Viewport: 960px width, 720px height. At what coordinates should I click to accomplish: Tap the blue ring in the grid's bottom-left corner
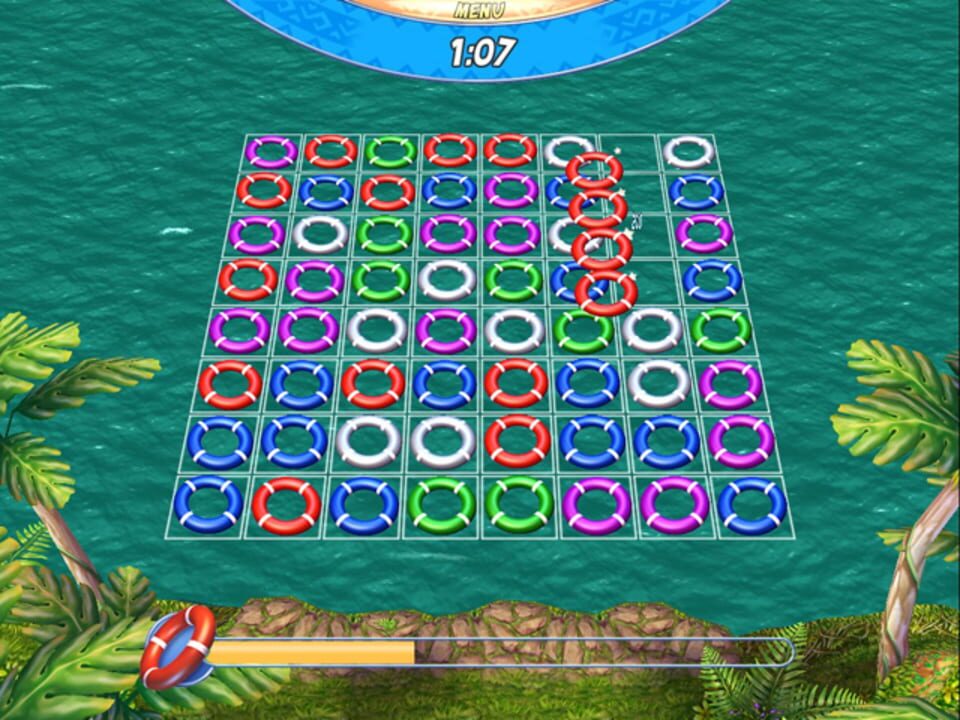pyautogui.click(x=208, y=505)
